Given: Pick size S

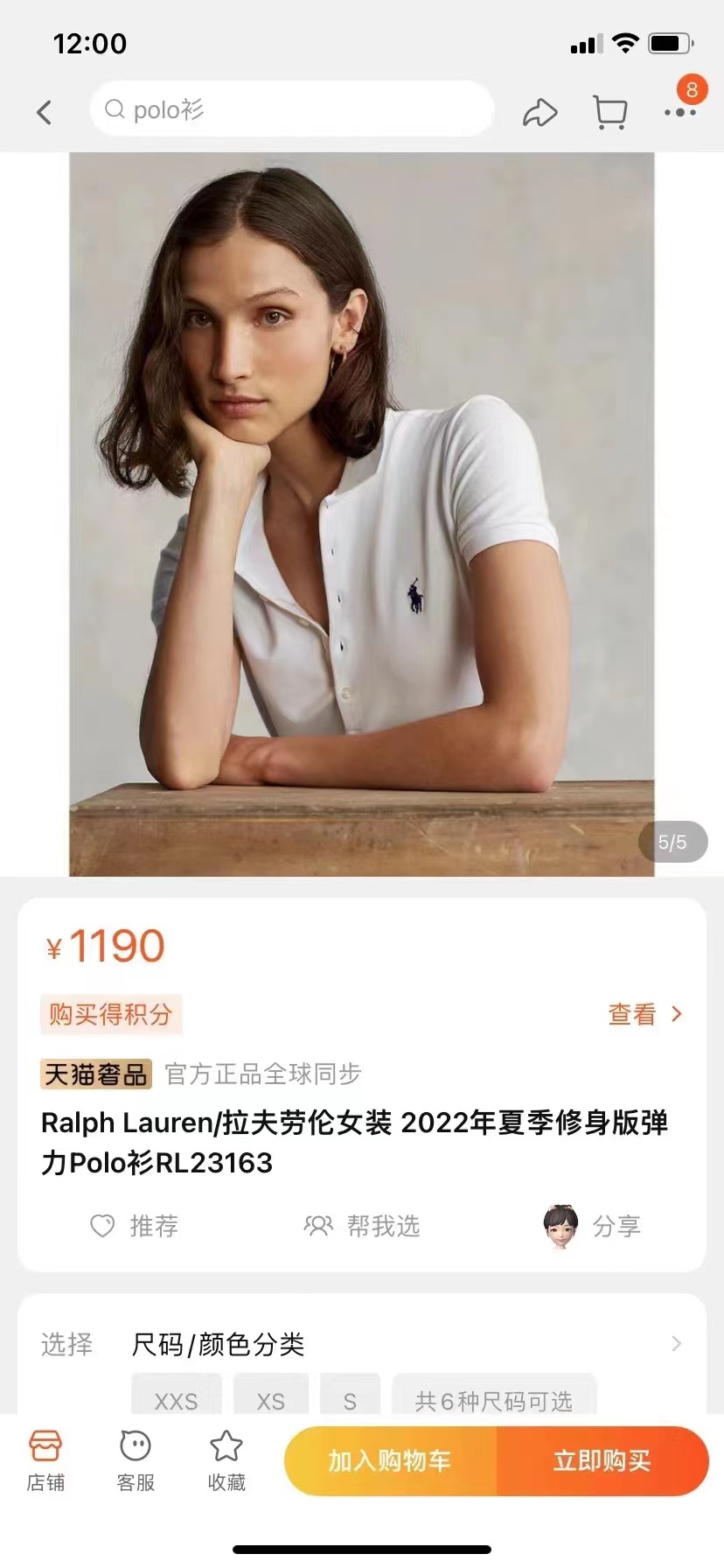Looking at the screenshot, I should tap(350, 1400).
